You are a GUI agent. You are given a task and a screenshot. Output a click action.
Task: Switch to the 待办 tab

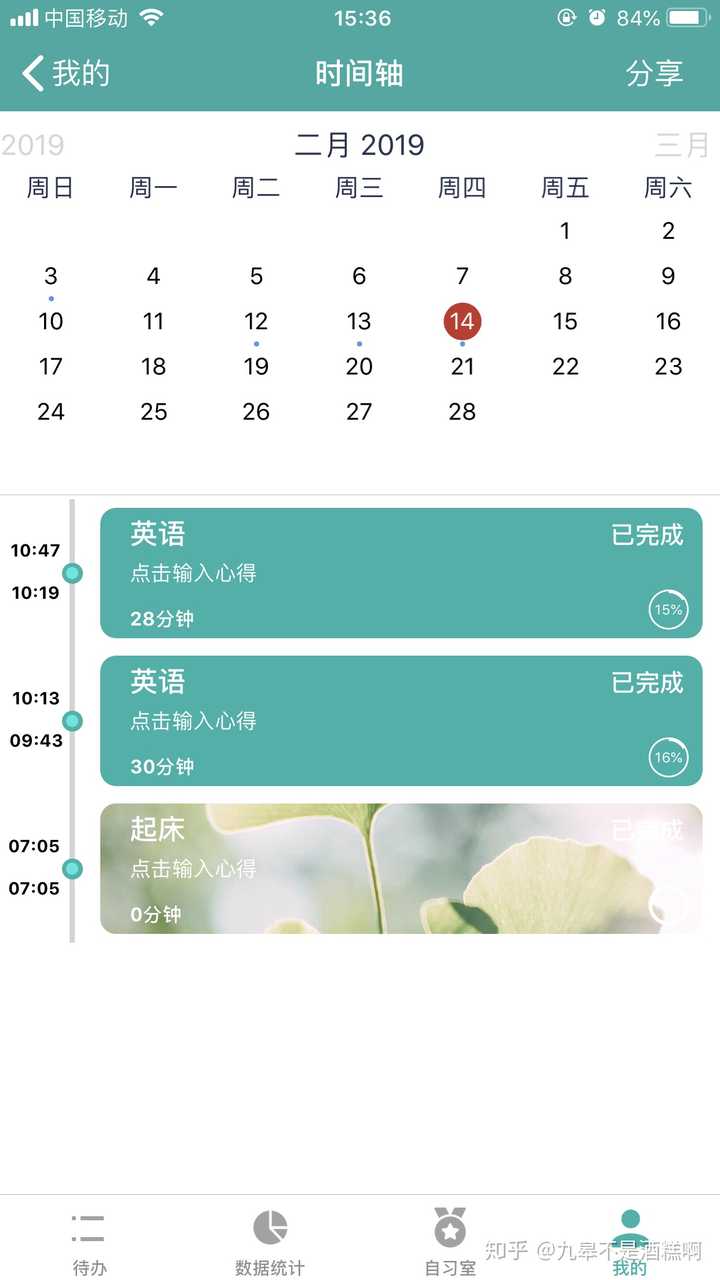(x=89, y=1241)
